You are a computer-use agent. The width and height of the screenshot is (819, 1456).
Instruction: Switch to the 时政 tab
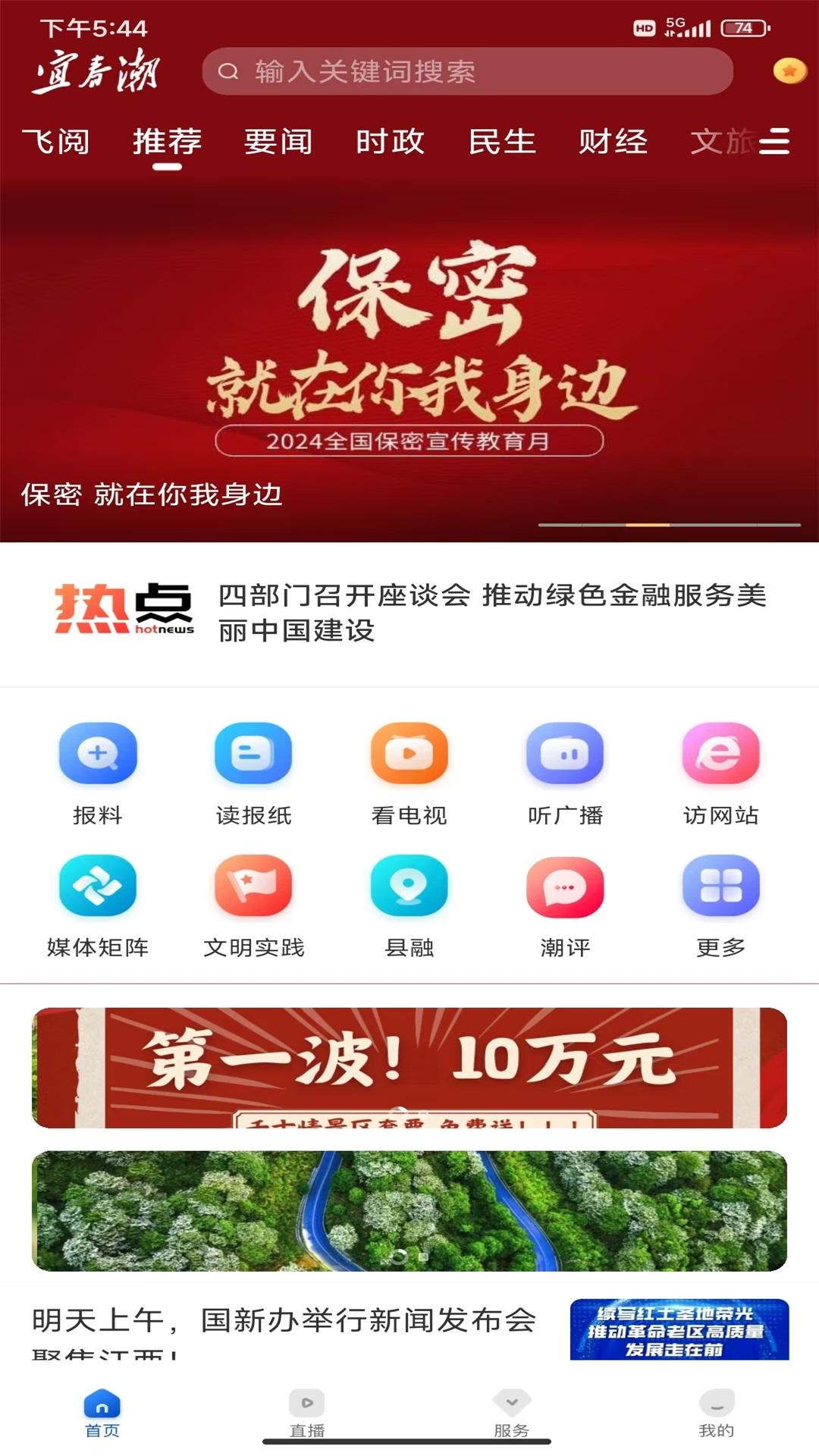coord(390,142)
